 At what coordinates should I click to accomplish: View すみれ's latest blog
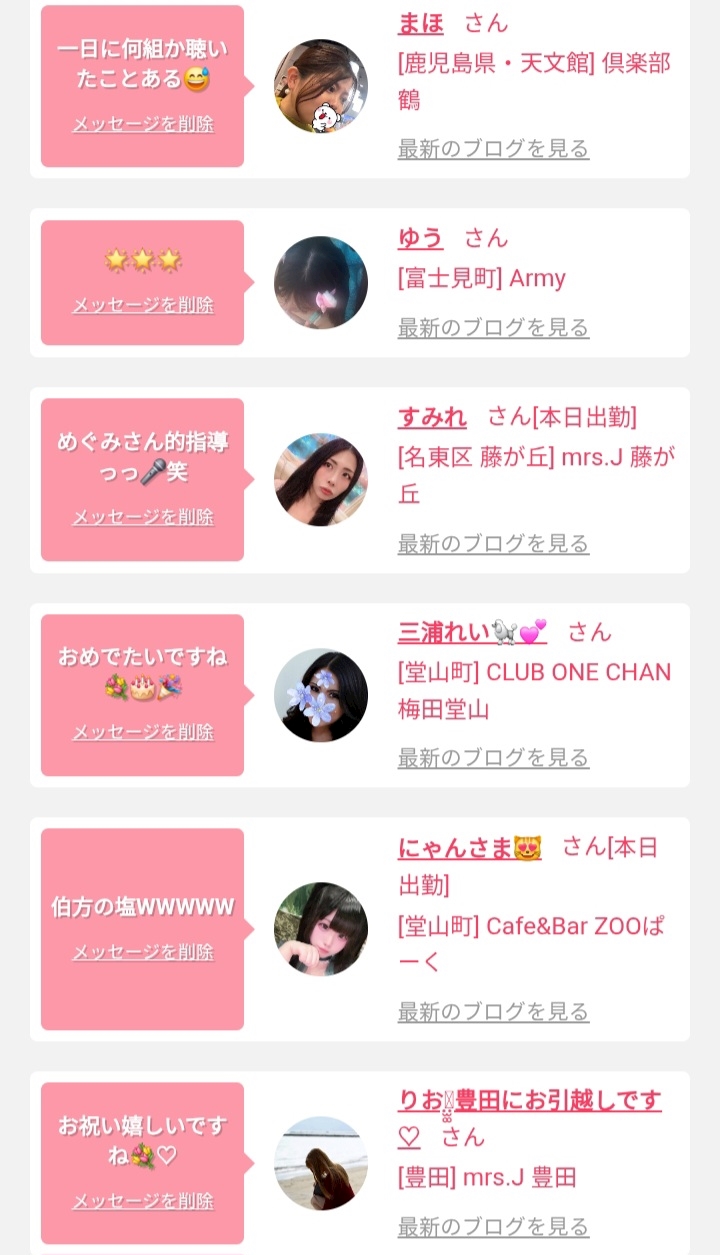(493, 544)
